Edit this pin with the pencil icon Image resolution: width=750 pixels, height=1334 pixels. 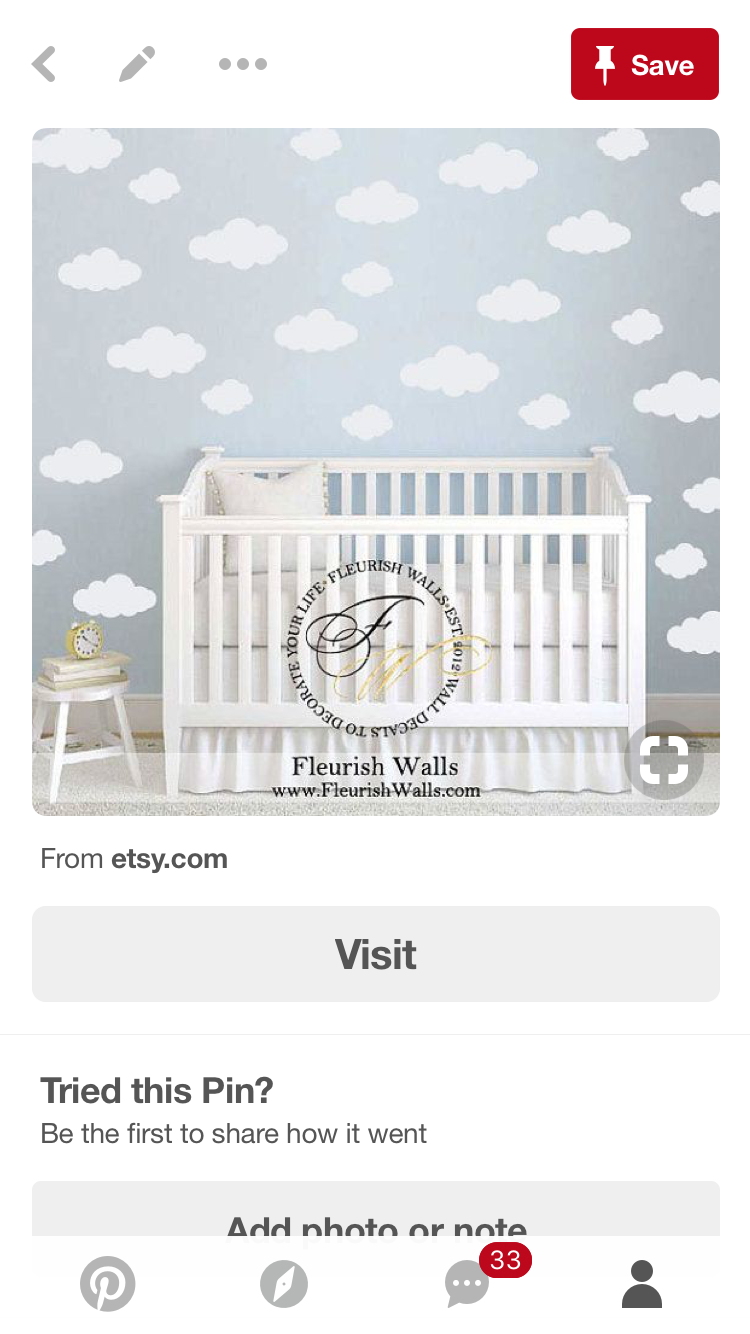click(137, 65)
